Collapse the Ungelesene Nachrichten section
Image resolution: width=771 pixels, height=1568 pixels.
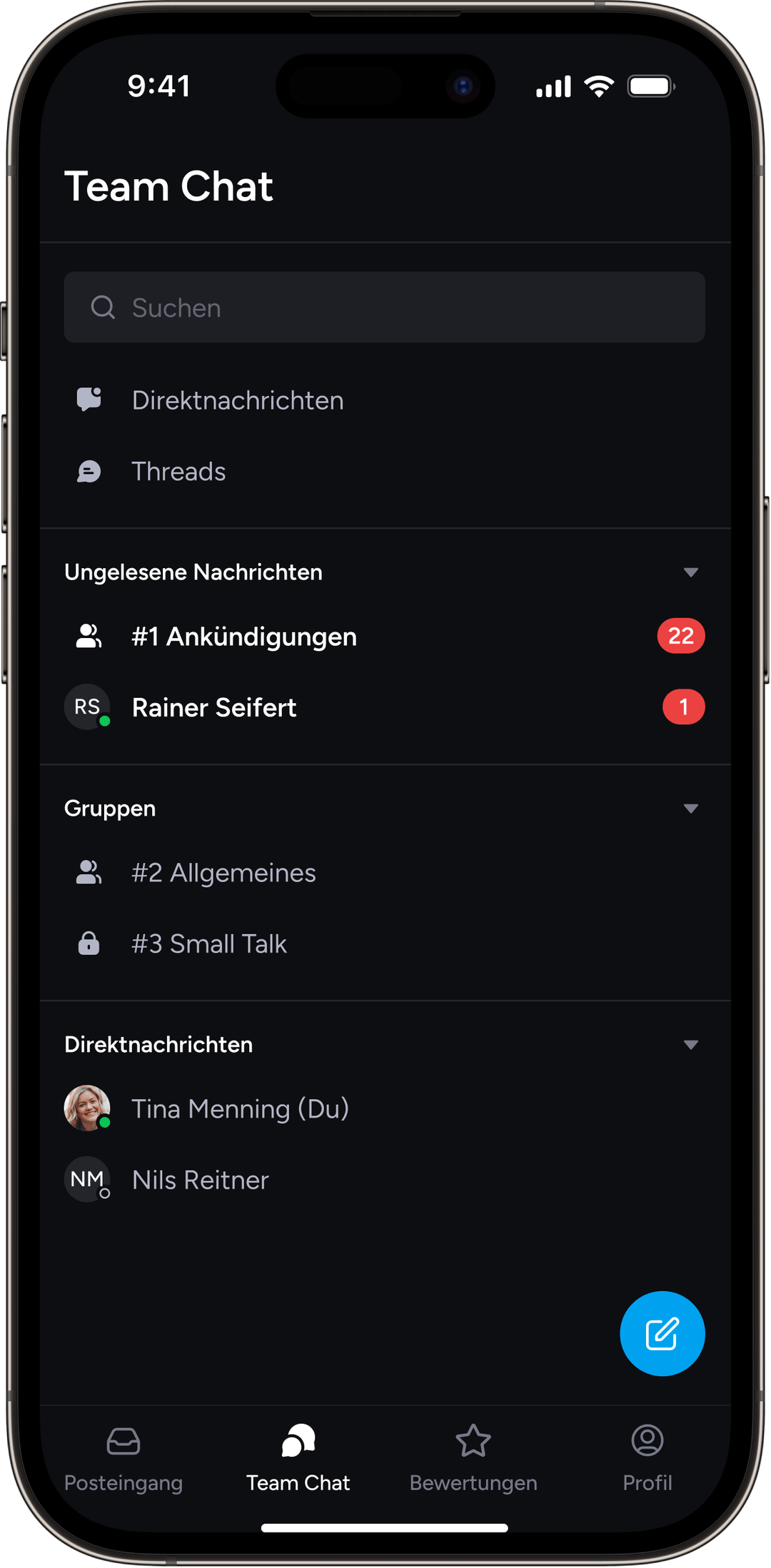tap(691, 571)
